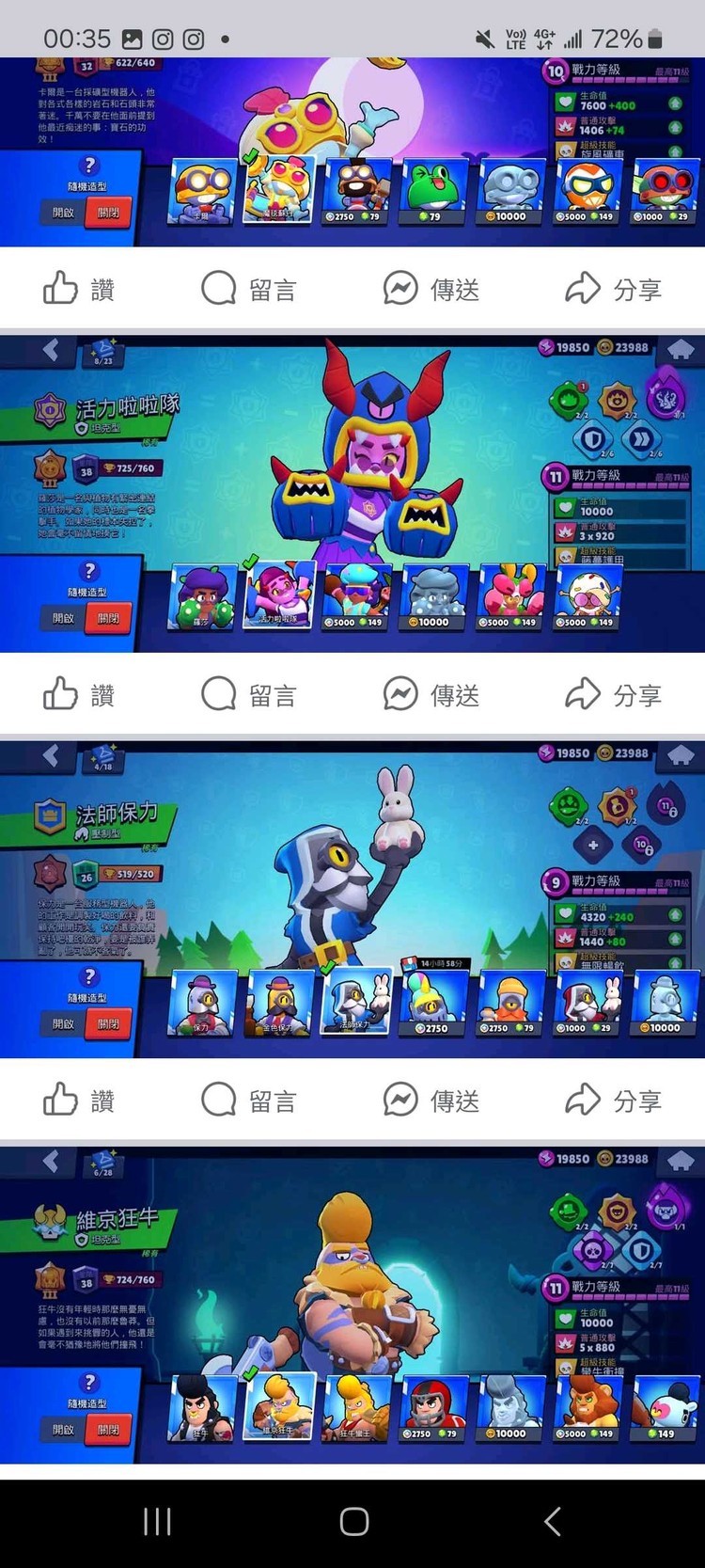Send the top 卡爾 photo via Messenger
Screen dimensions: 705x1568
(x=431, y=289)
